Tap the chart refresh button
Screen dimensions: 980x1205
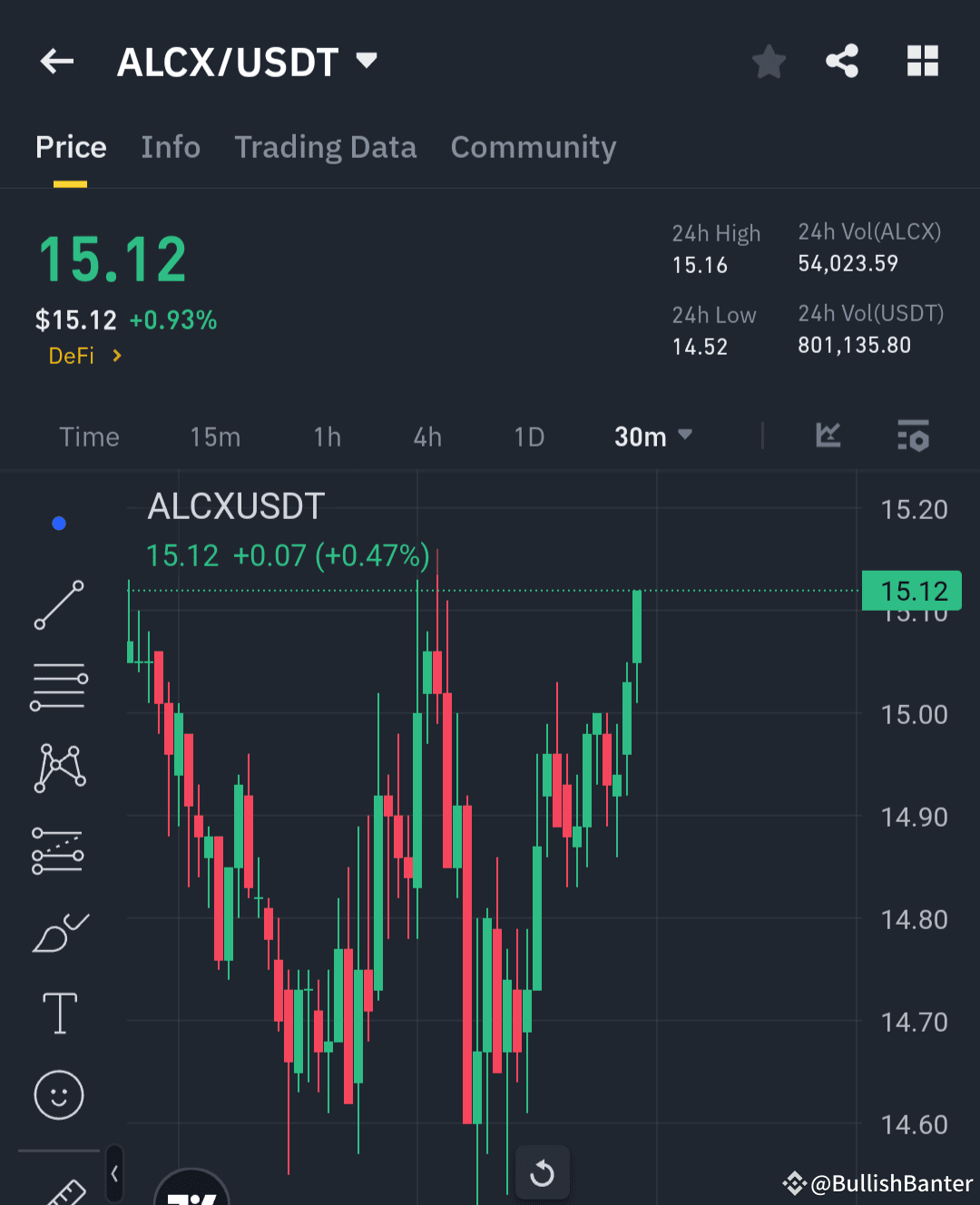pyautogui.click(x=542, y=1172)
